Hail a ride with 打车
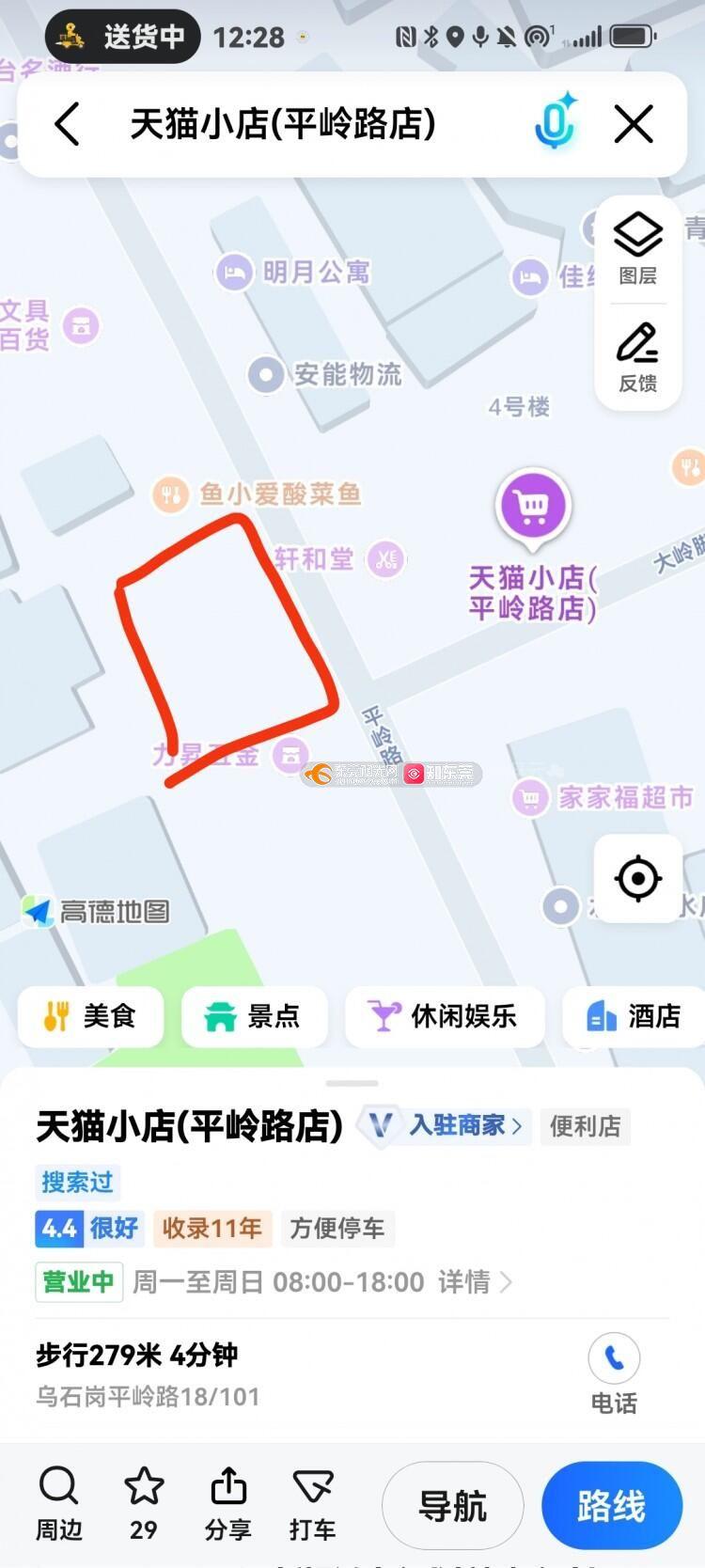Image resolution: width=705 pixels, height=1568 pixels. 313,1503
